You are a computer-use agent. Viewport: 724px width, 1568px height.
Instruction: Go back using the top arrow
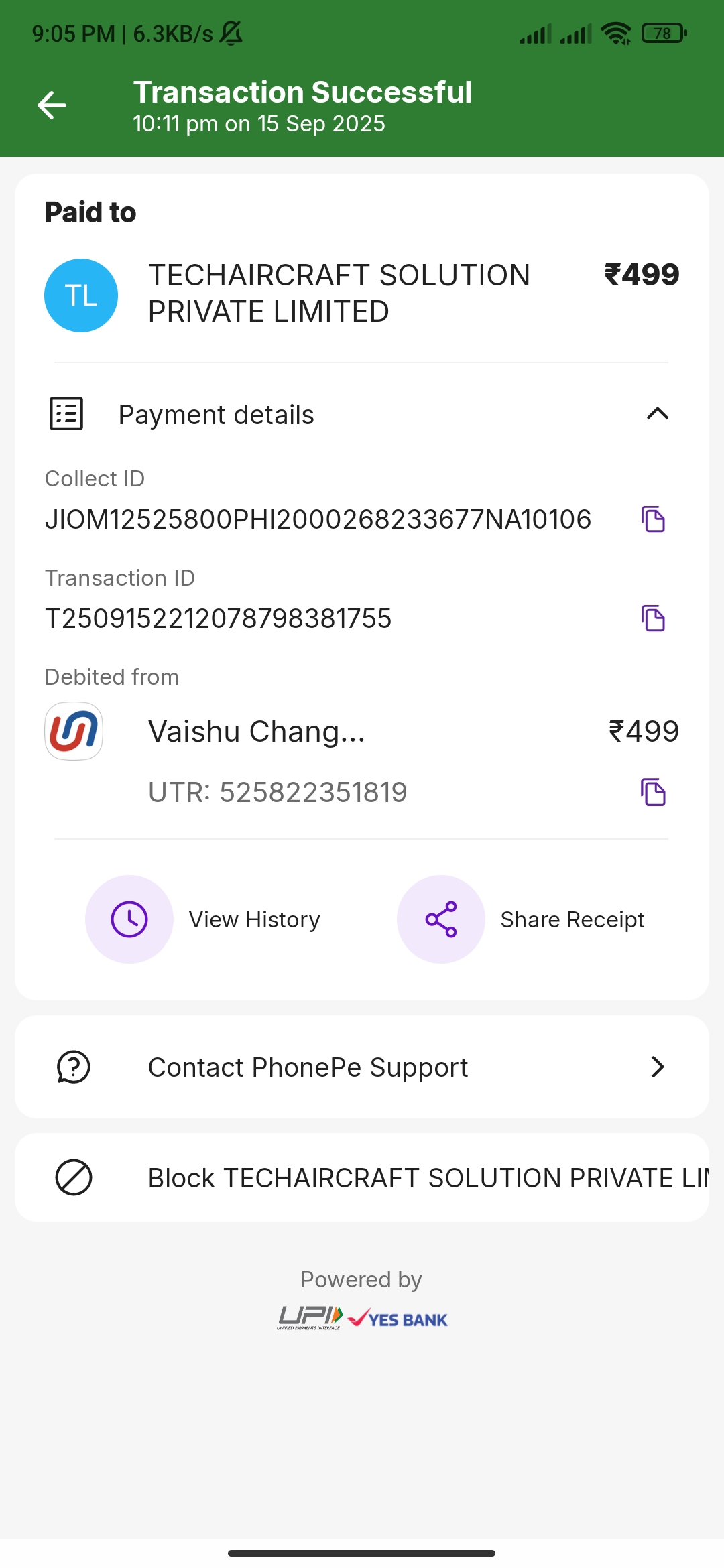coord(52,105)
